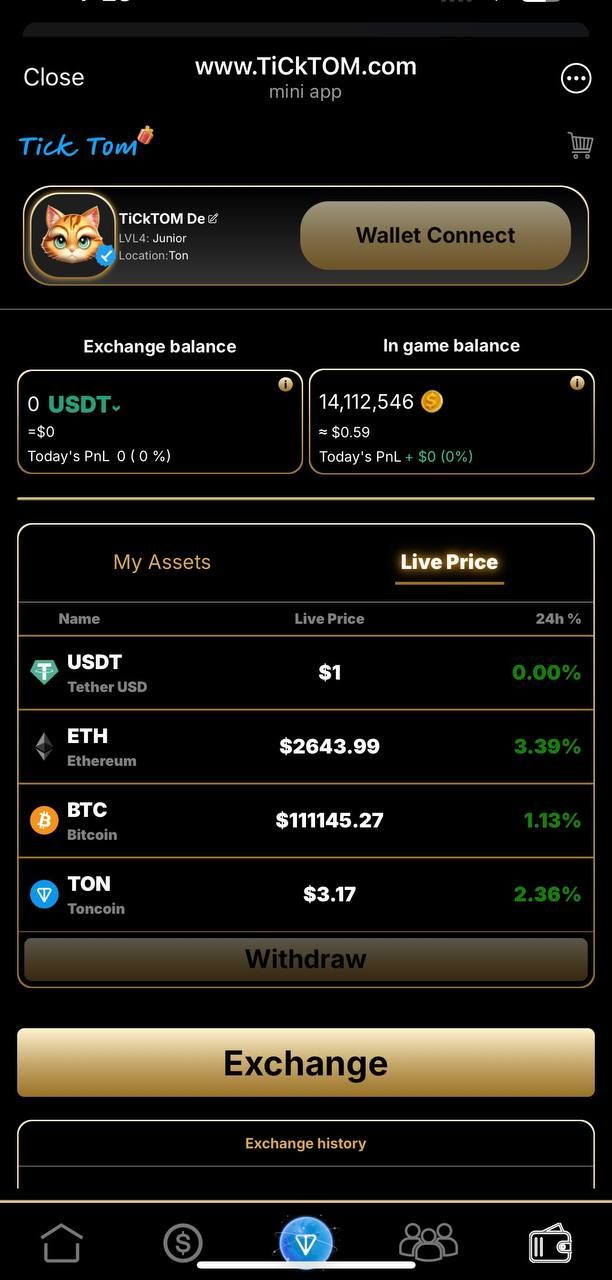Image resolution: width=612 pixels, height=1280 pixels.
Task: Tap the big Exchange button
Action: point(306,1063)
